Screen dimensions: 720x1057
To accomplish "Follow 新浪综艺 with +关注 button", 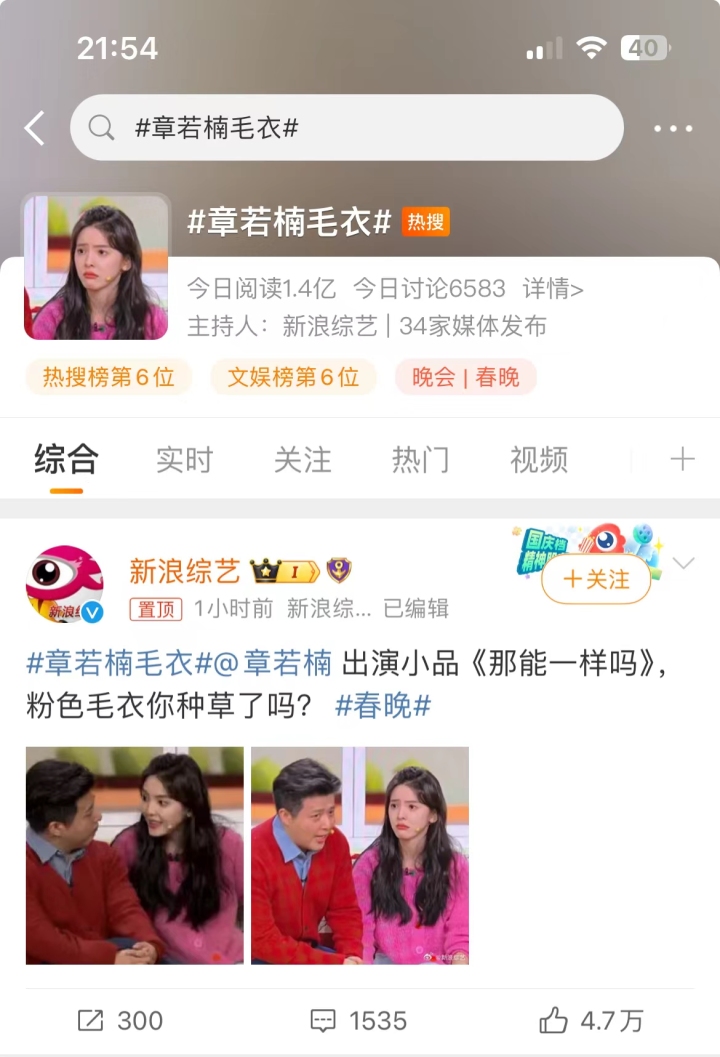I will point(596,579).
